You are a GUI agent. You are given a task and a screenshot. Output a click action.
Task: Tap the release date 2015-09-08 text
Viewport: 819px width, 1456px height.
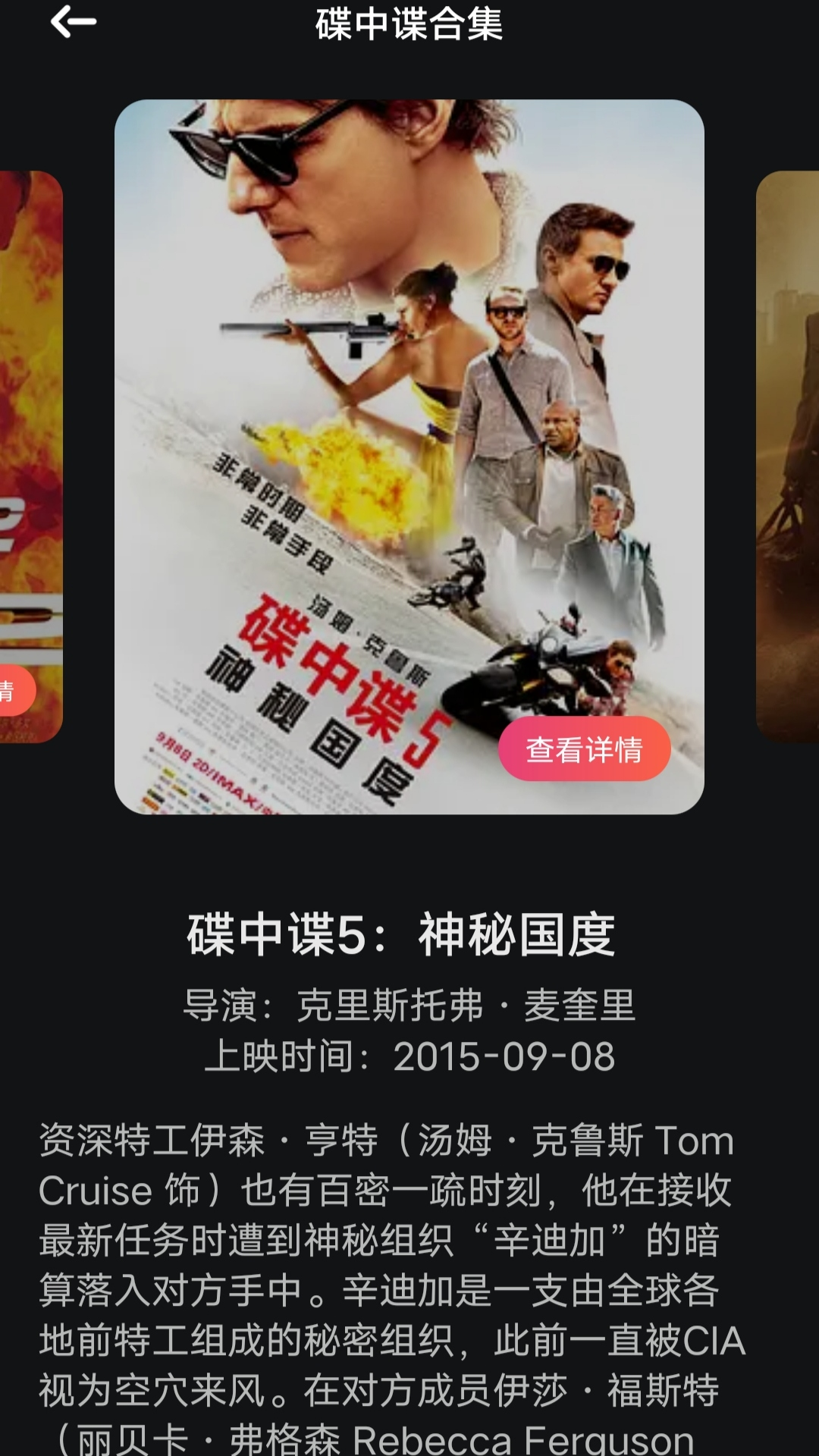tap(508, 1053)
